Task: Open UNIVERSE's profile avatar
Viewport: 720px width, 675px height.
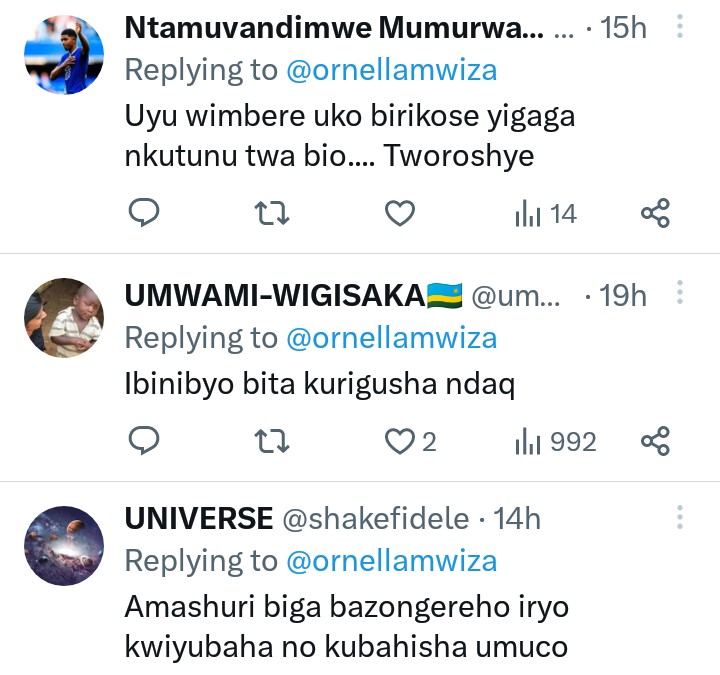Action: 64,545
